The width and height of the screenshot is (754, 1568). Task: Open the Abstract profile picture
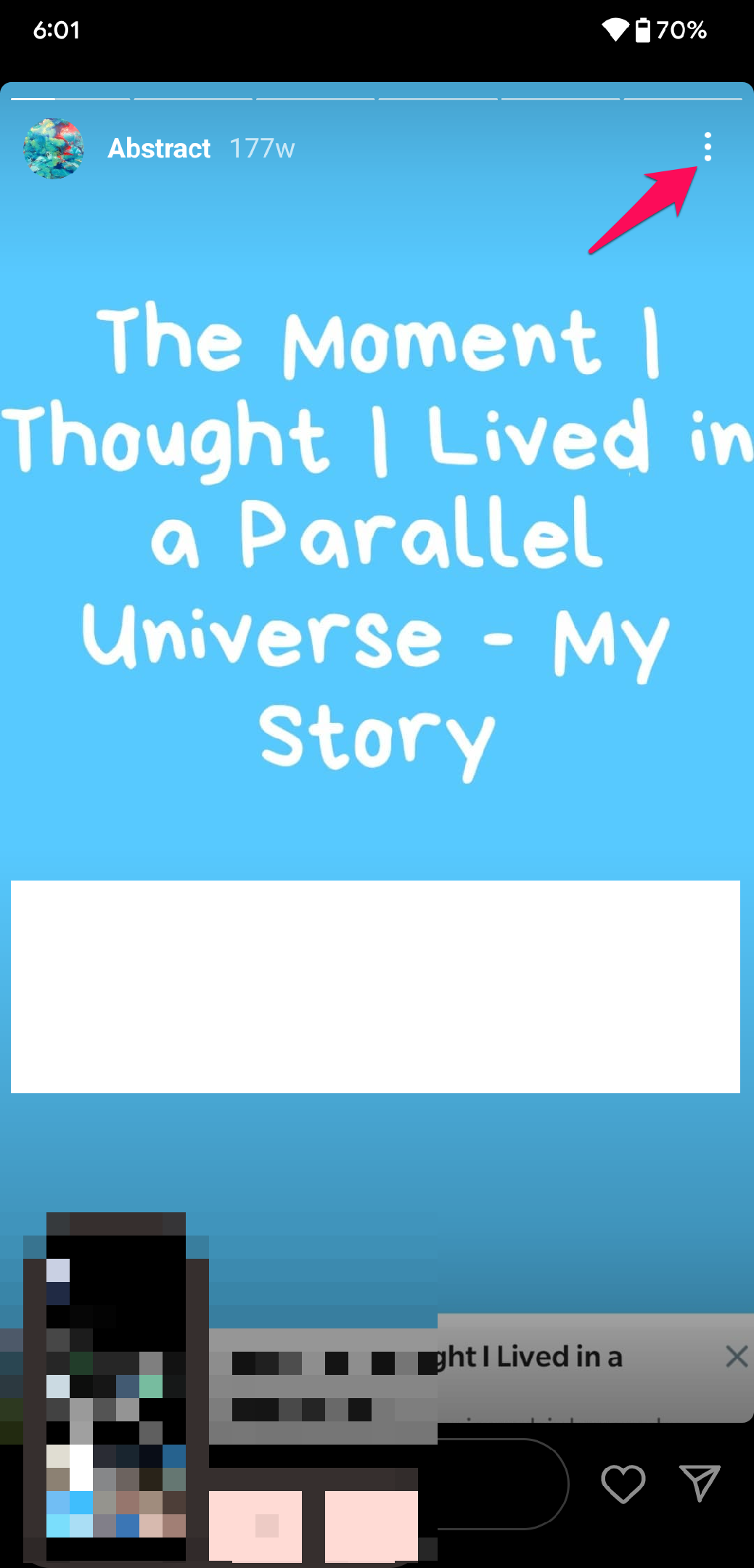point(54,149)
